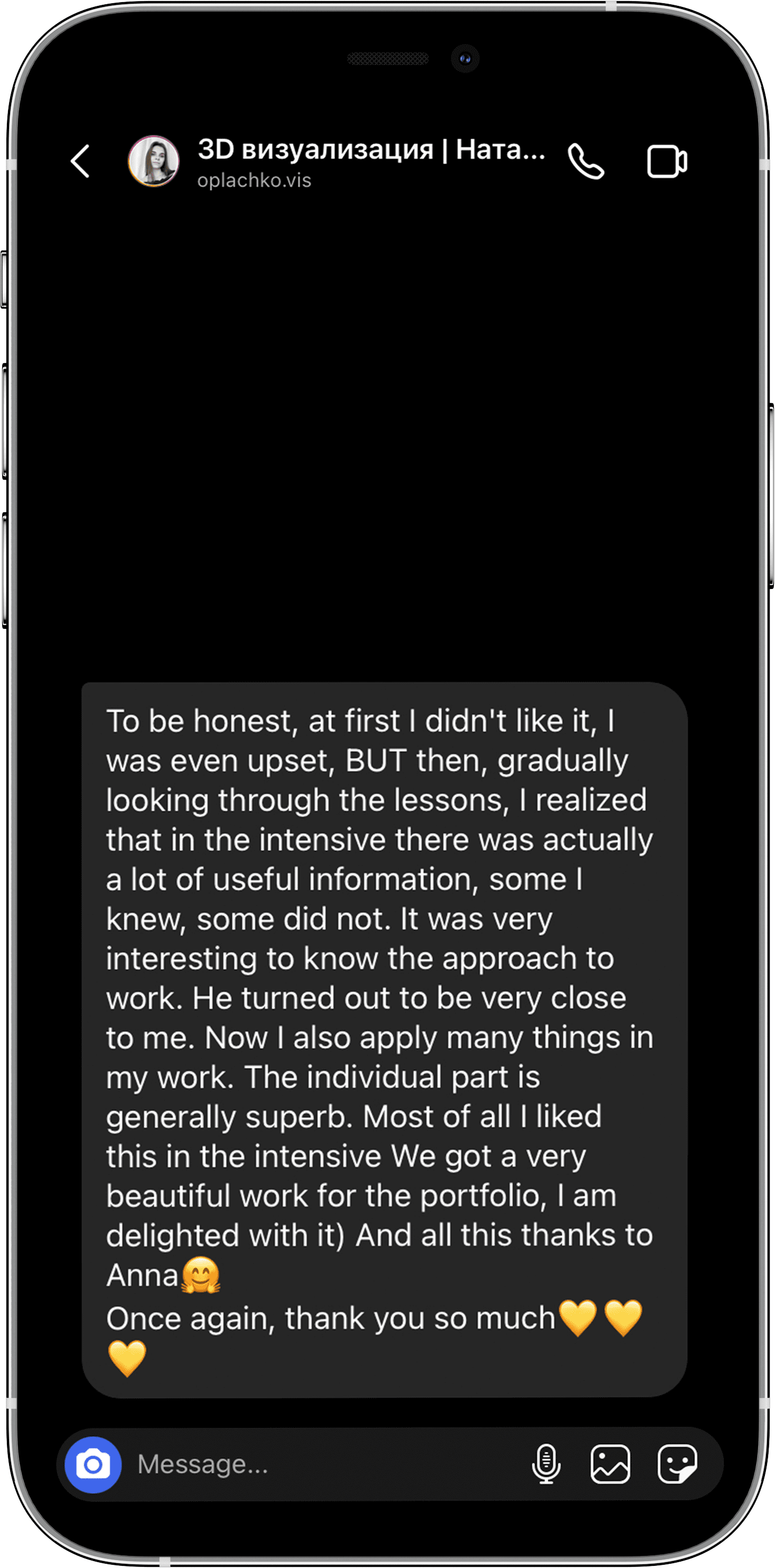Image resolution: width=775 pixels, height=1568 pixels.
Task: Open the oplachko.vis profile from the chat header
Action: [x=153, y=161]
